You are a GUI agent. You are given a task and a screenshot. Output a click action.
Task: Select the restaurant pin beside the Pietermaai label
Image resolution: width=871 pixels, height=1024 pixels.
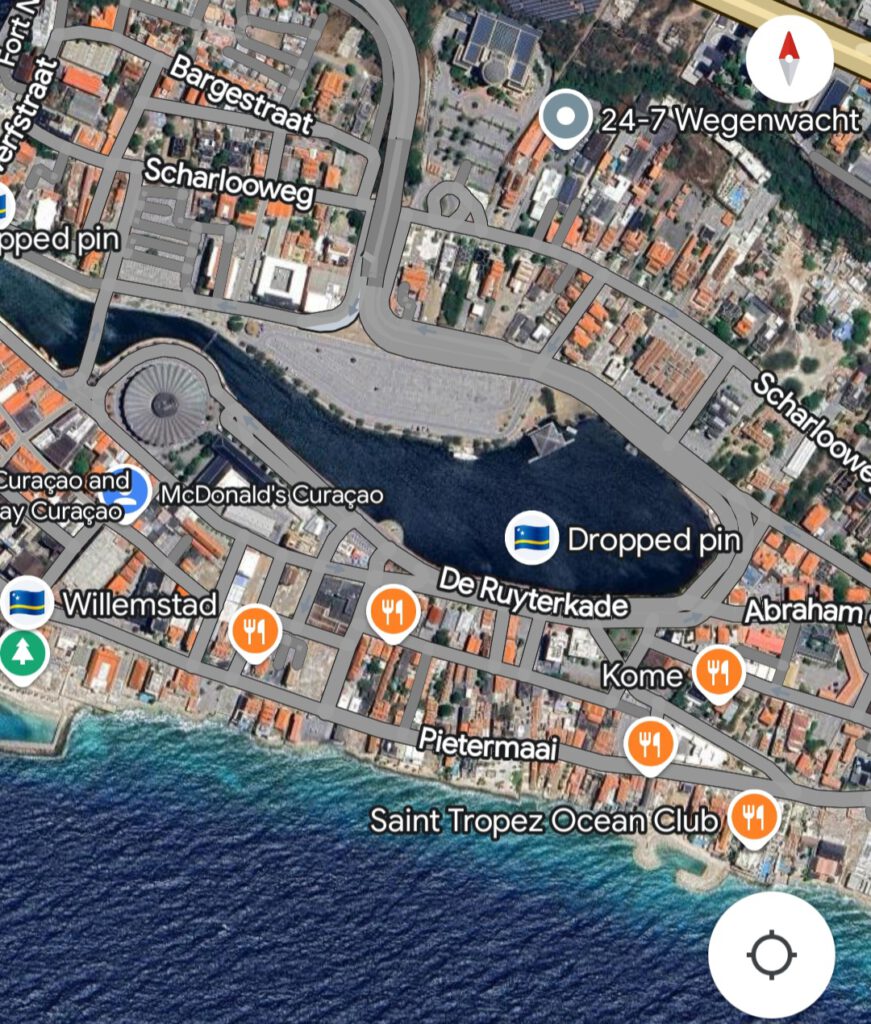[650, 743]
